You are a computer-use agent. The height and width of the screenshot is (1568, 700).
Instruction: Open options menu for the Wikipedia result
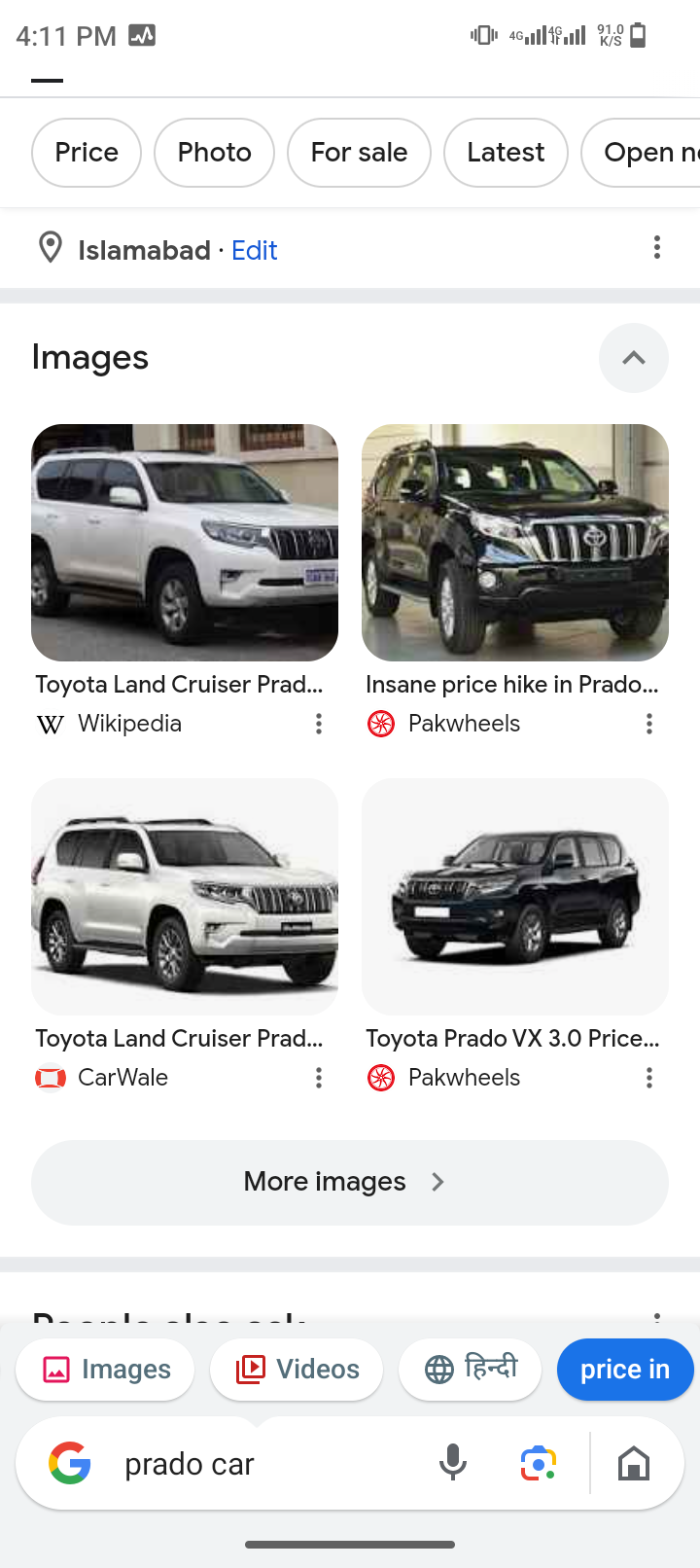319,724
